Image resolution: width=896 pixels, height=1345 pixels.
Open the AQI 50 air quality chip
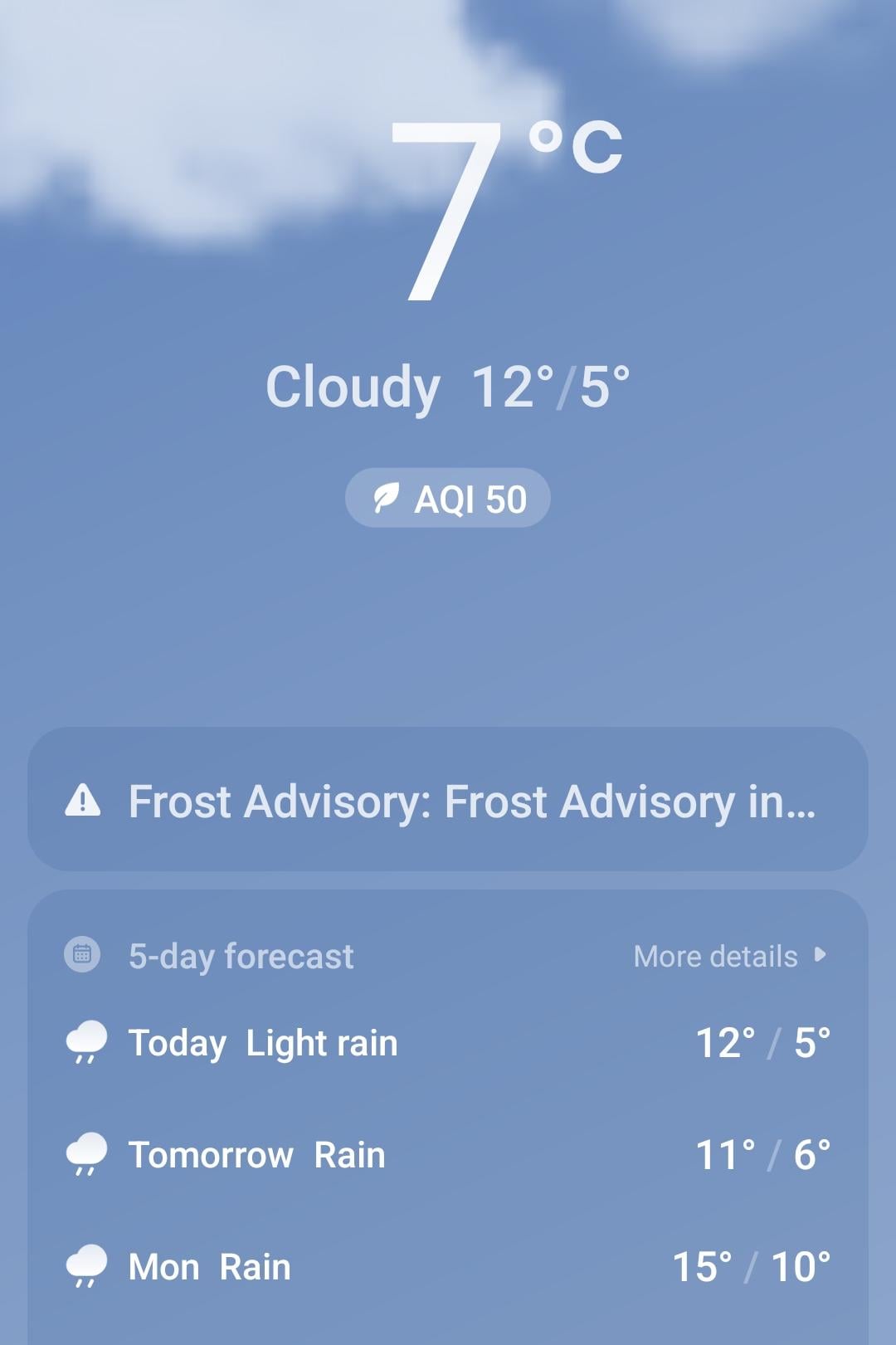pos(448,499)
